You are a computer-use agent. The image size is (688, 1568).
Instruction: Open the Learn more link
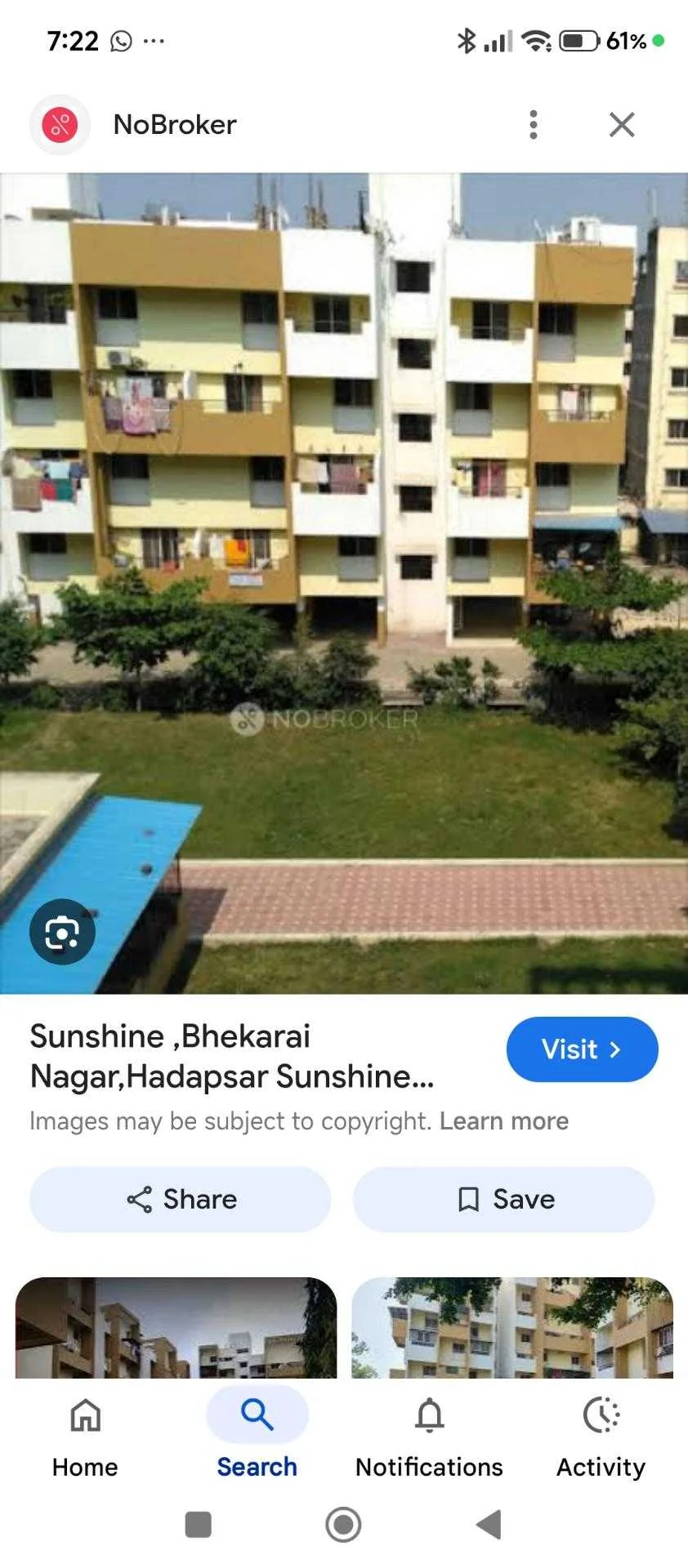[505, 1120]
